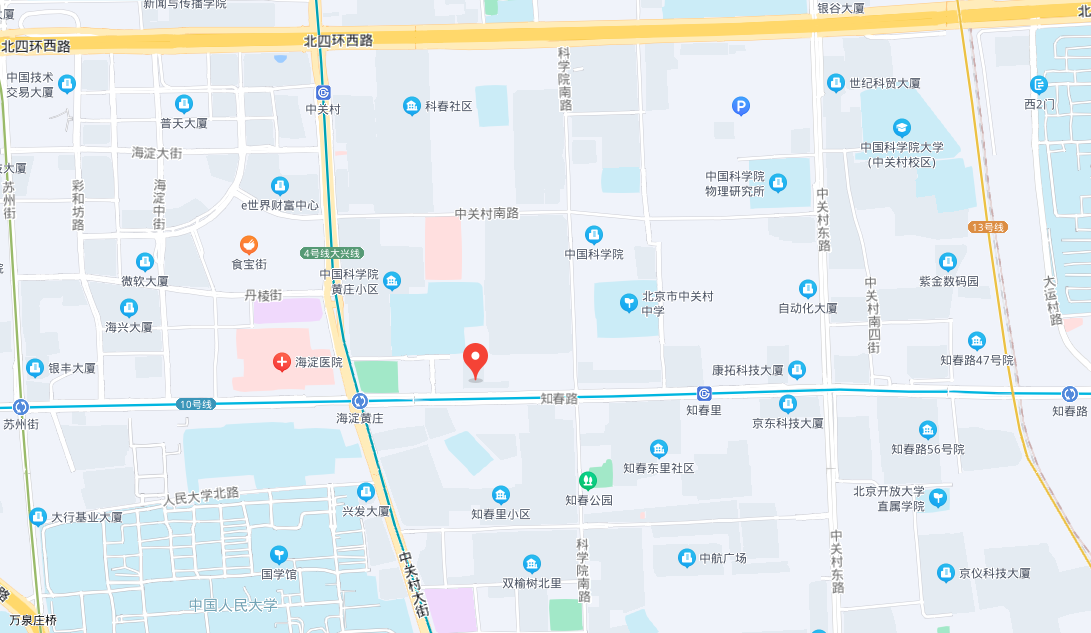This screenshot has width=1091, height=633.
Task: Tap the 苏州街 subway station marker
Action: (21, 407)
